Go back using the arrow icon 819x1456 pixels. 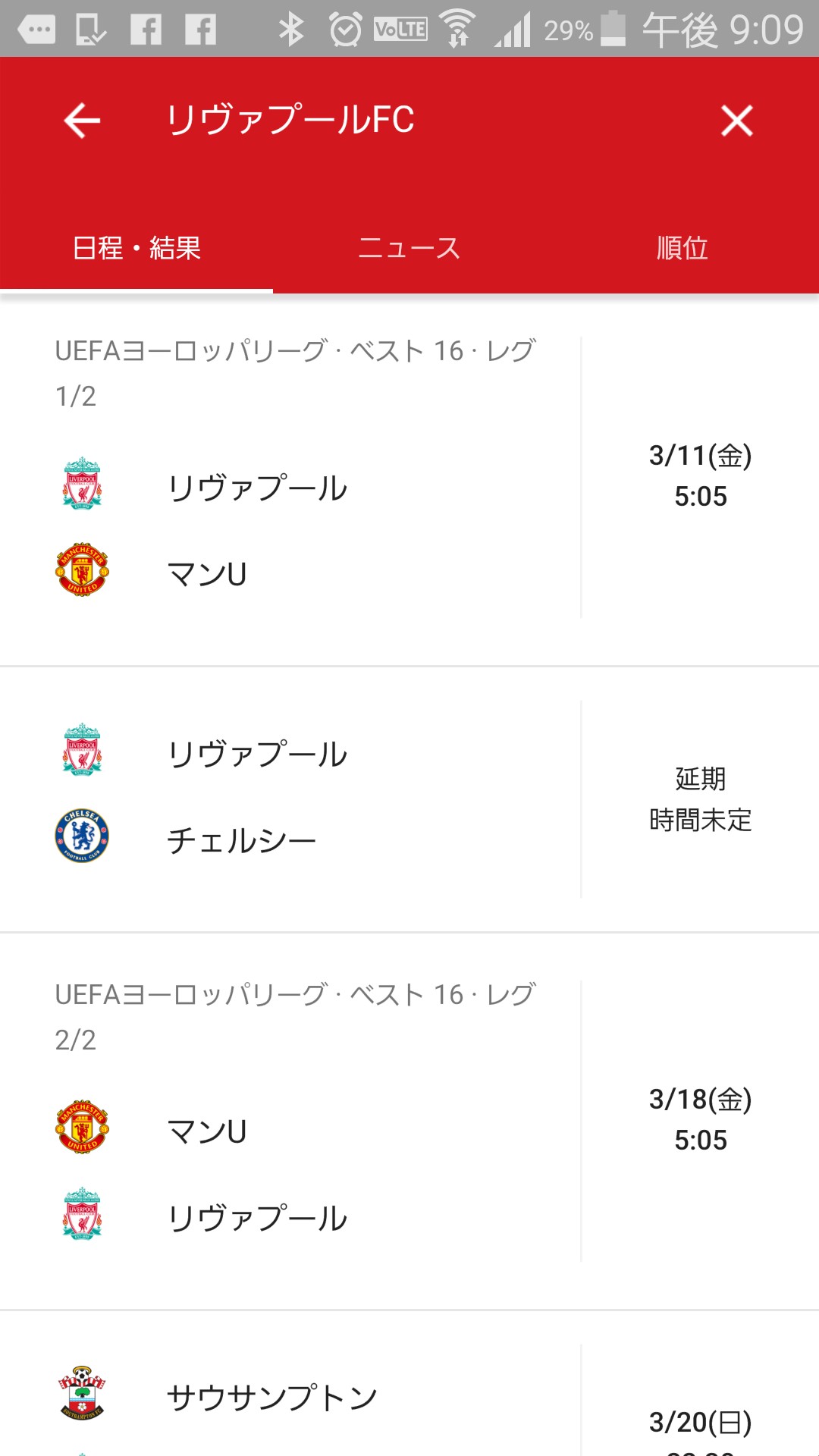82,121
